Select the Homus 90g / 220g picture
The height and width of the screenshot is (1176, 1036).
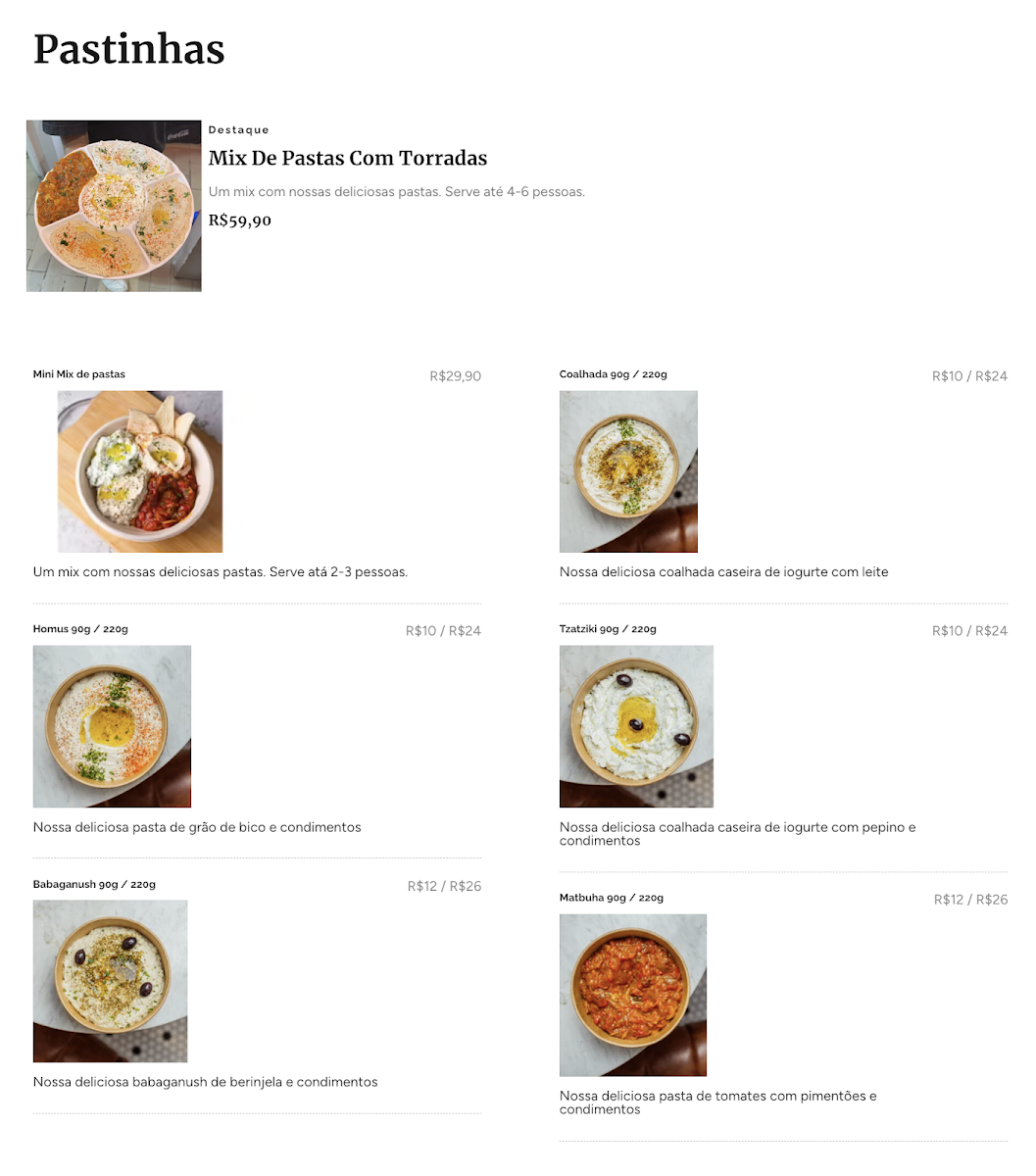tap(112, 726)
